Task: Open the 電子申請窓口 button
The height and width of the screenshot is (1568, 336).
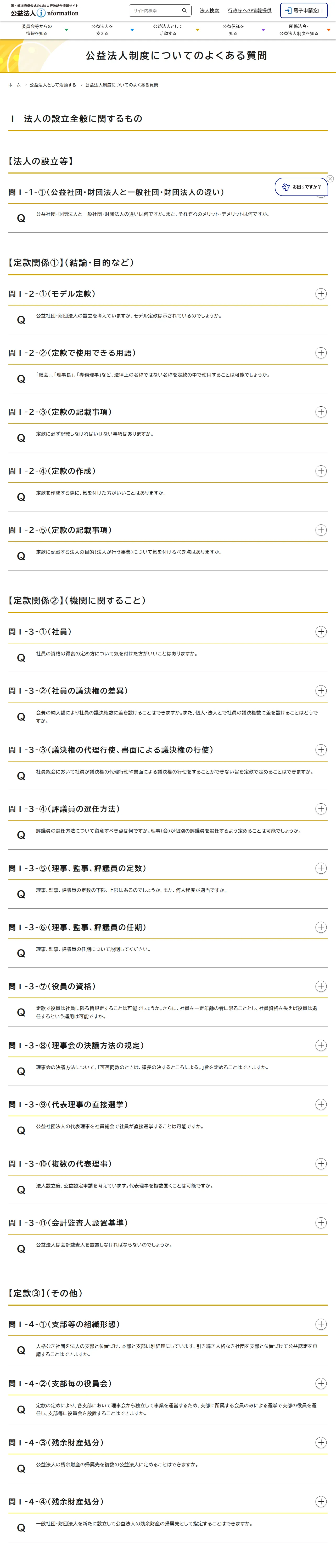Action: coord(304,10)
